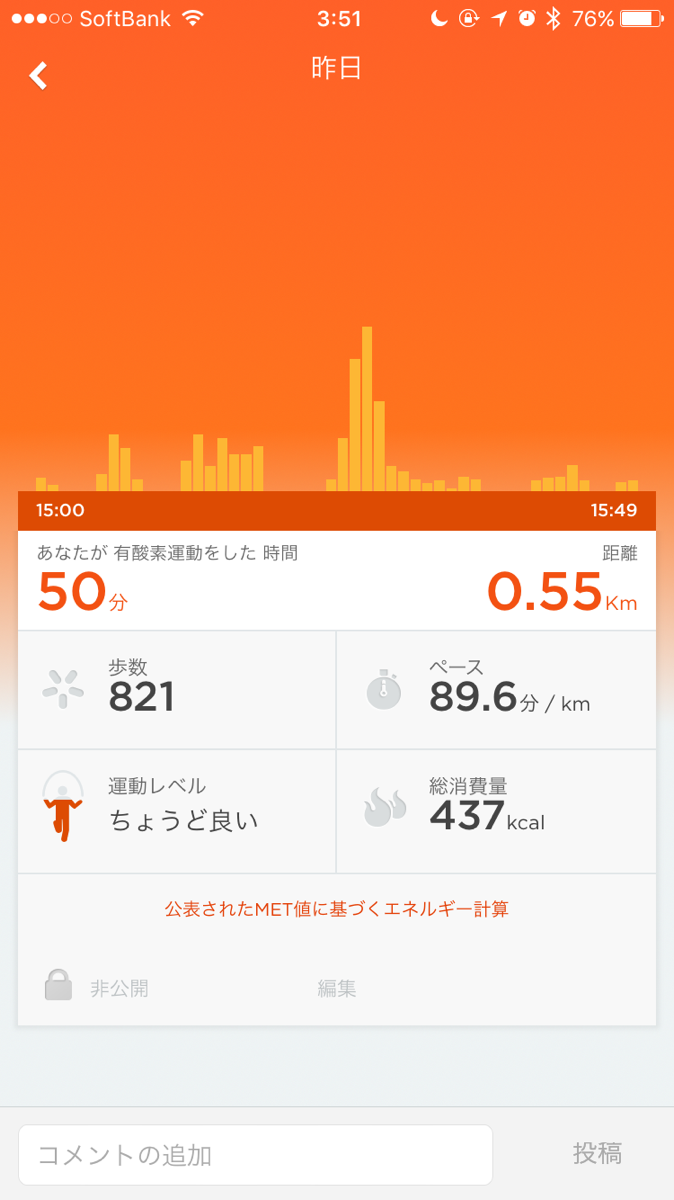Go back using the top-left arrow
674x1200 pixels.
38,75
